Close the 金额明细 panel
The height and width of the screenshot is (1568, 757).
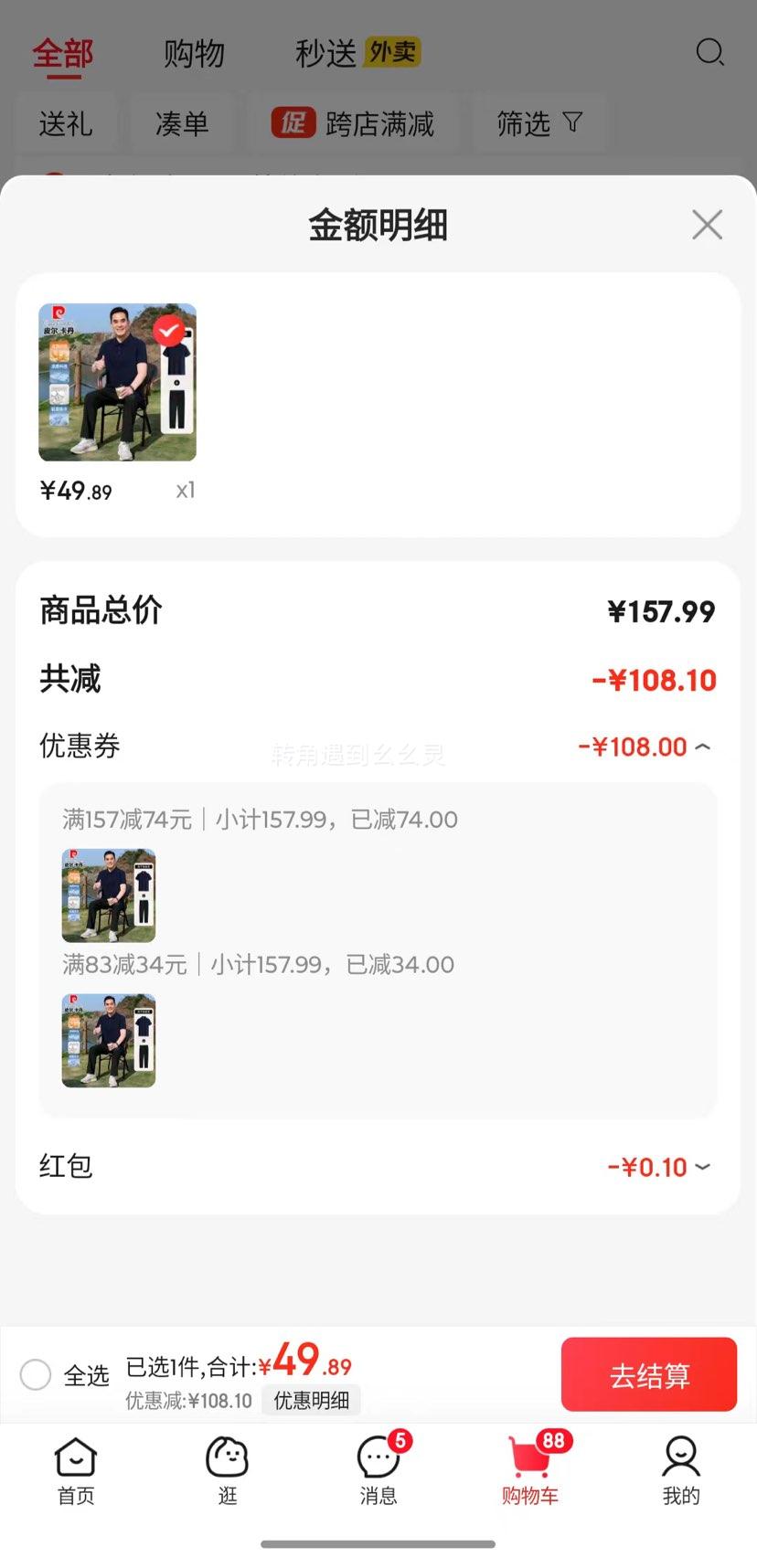click(x=707, y=224)
